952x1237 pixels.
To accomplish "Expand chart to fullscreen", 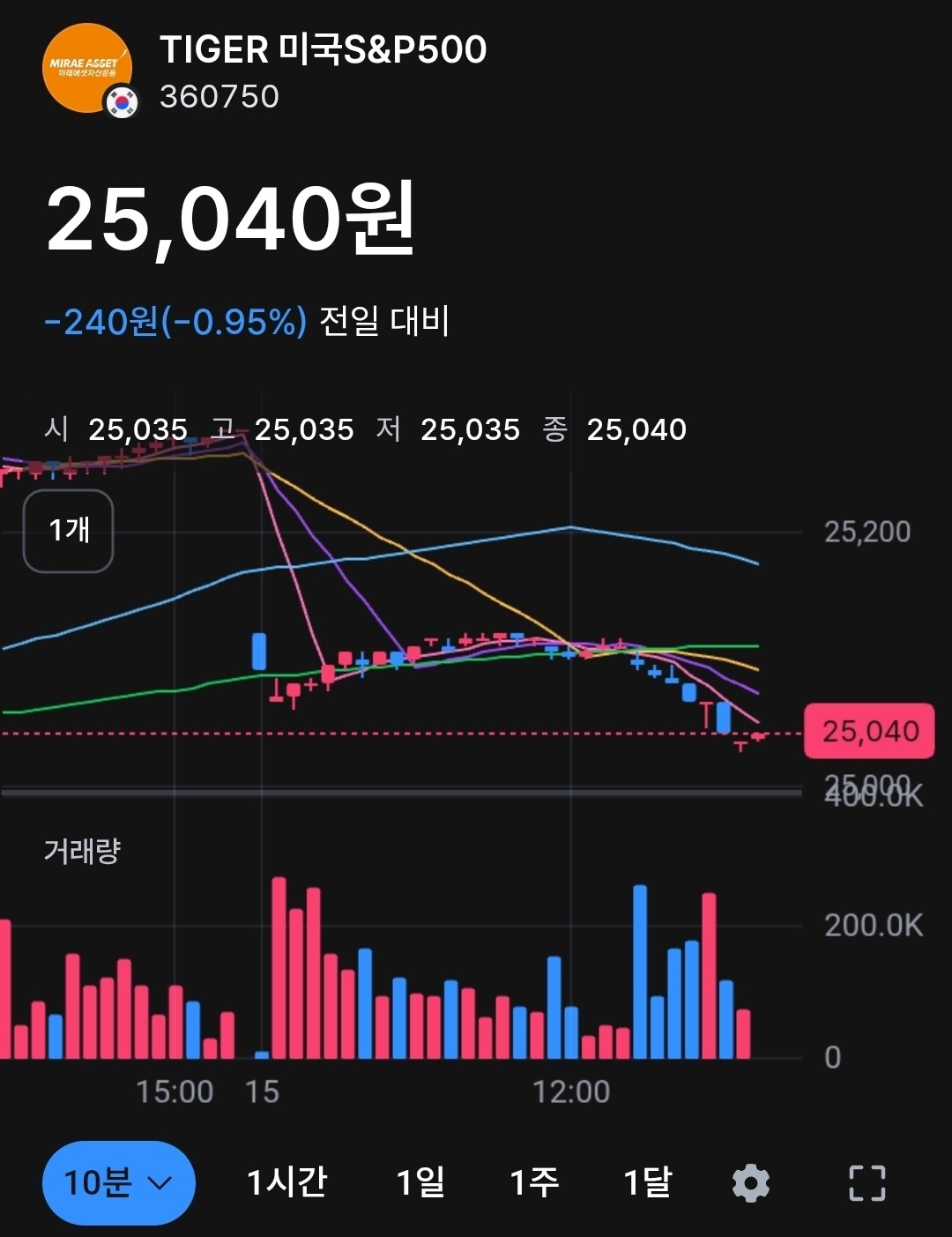I will (x=867, y=1183).
